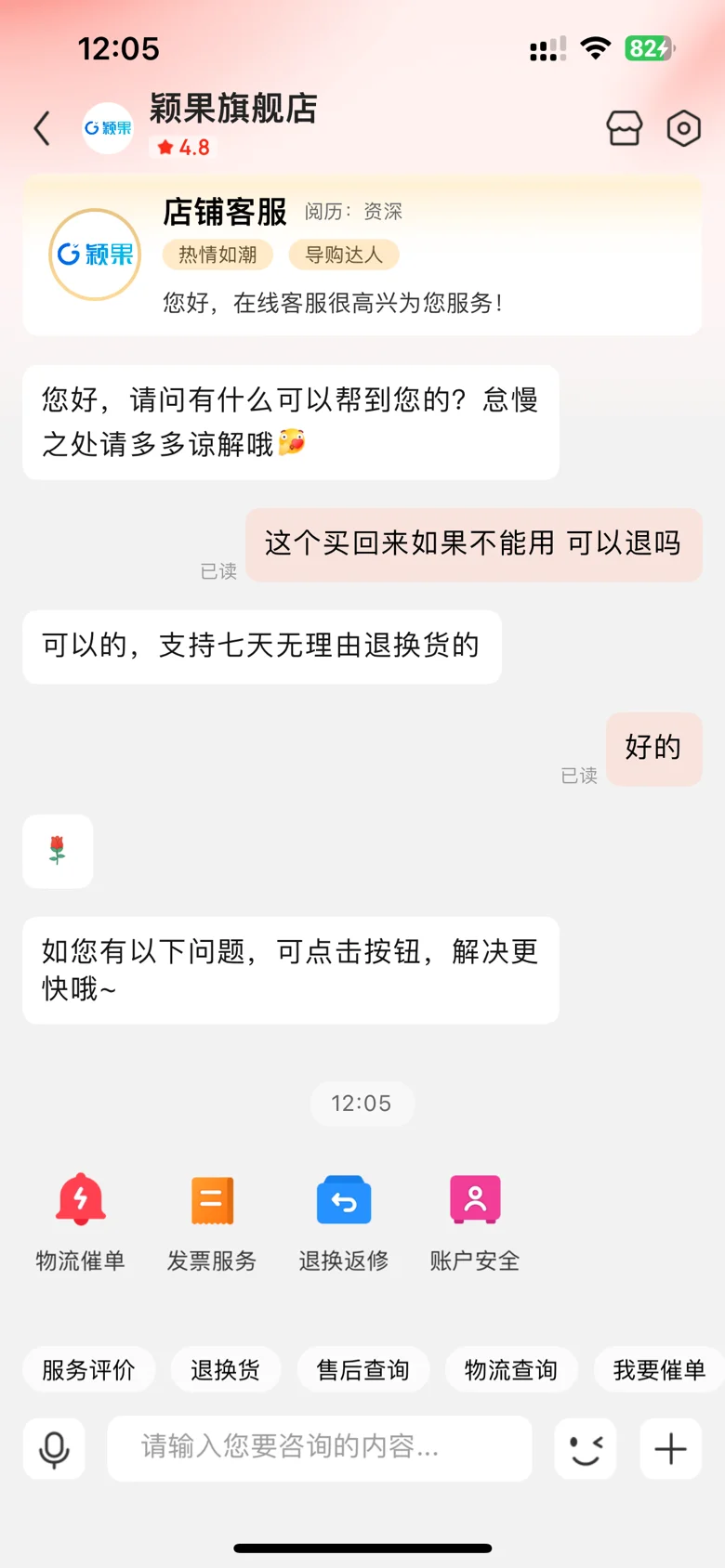The width and height of the screenshot is (725, 1568).
Task: Go back using the top-left arrow
Action: 42,128
